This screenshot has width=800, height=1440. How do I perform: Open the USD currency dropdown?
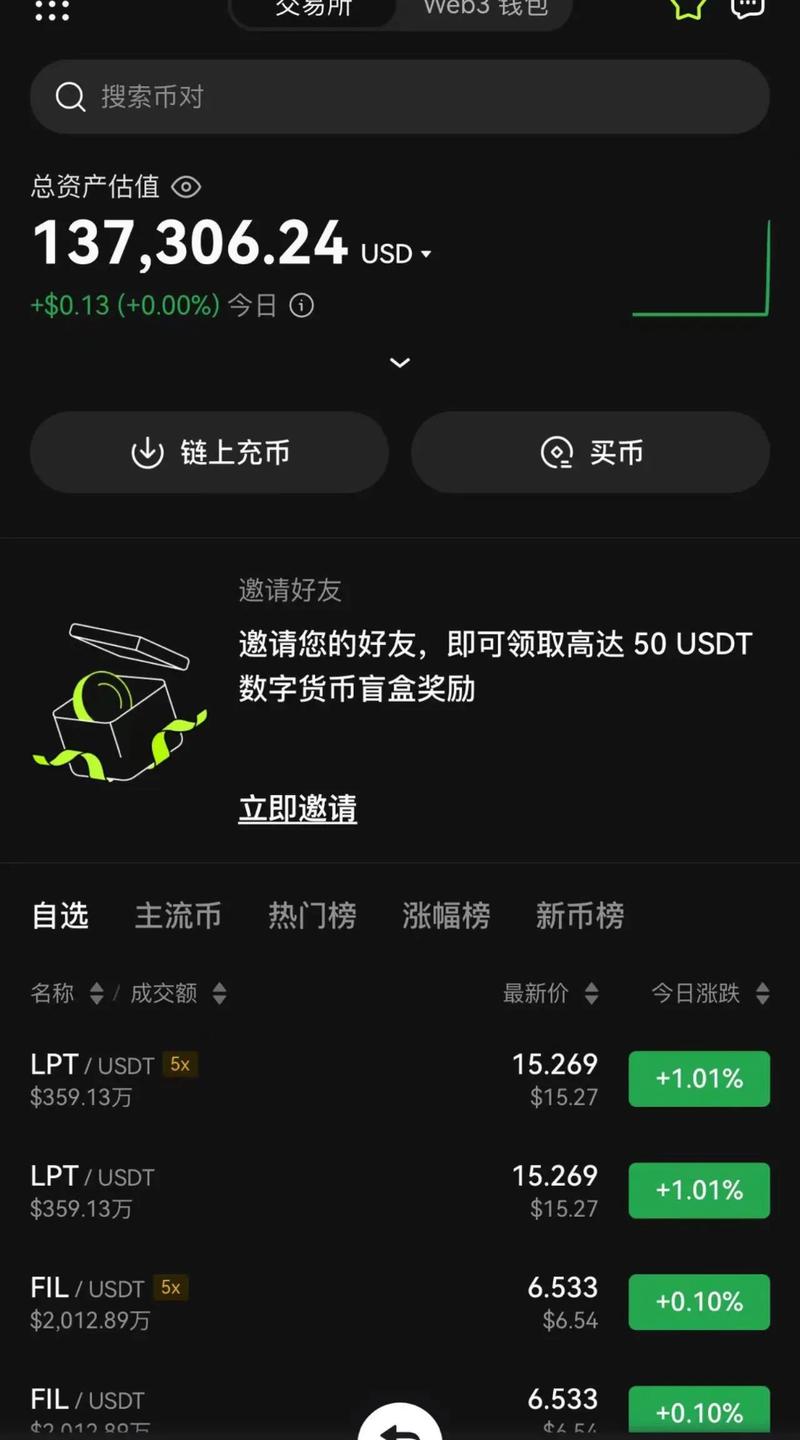point(395,254)
